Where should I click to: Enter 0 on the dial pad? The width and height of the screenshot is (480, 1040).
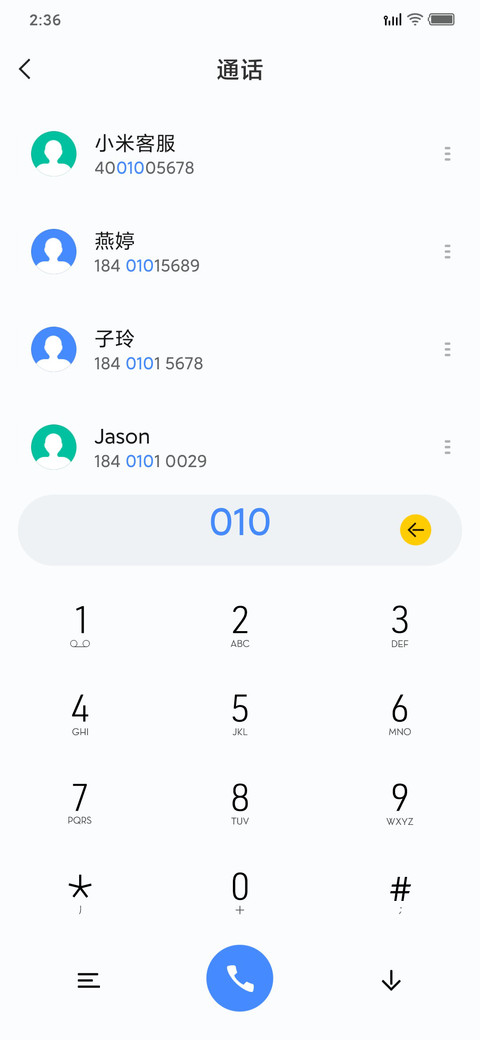[x=239, y=893]
